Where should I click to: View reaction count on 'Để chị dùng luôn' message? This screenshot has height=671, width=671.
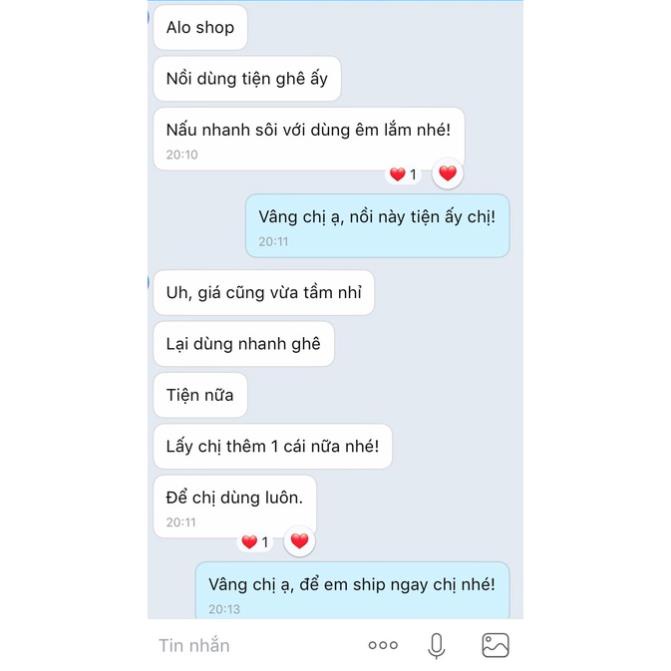(255, 542)
